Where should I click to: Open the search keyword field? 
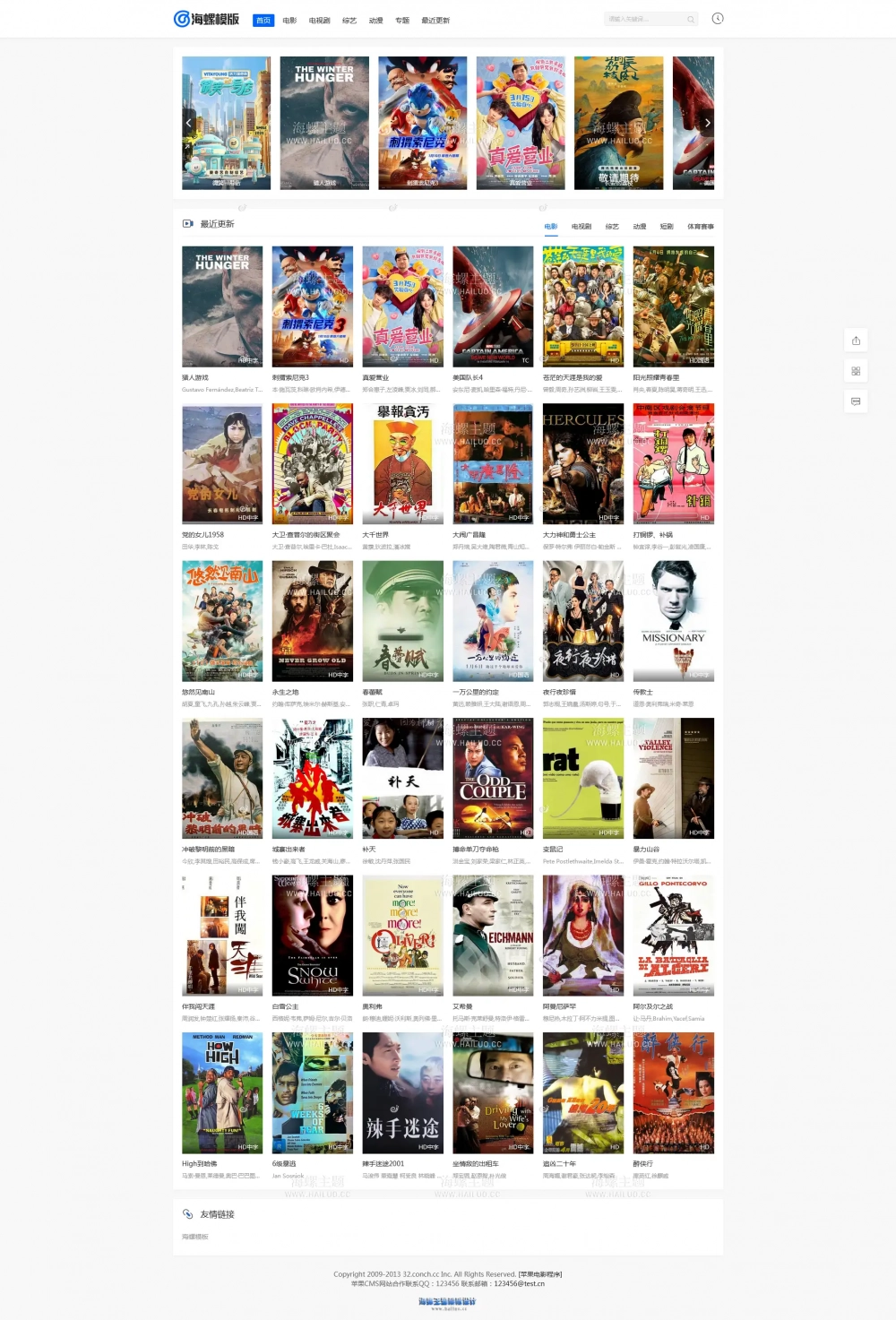[645, 19]
